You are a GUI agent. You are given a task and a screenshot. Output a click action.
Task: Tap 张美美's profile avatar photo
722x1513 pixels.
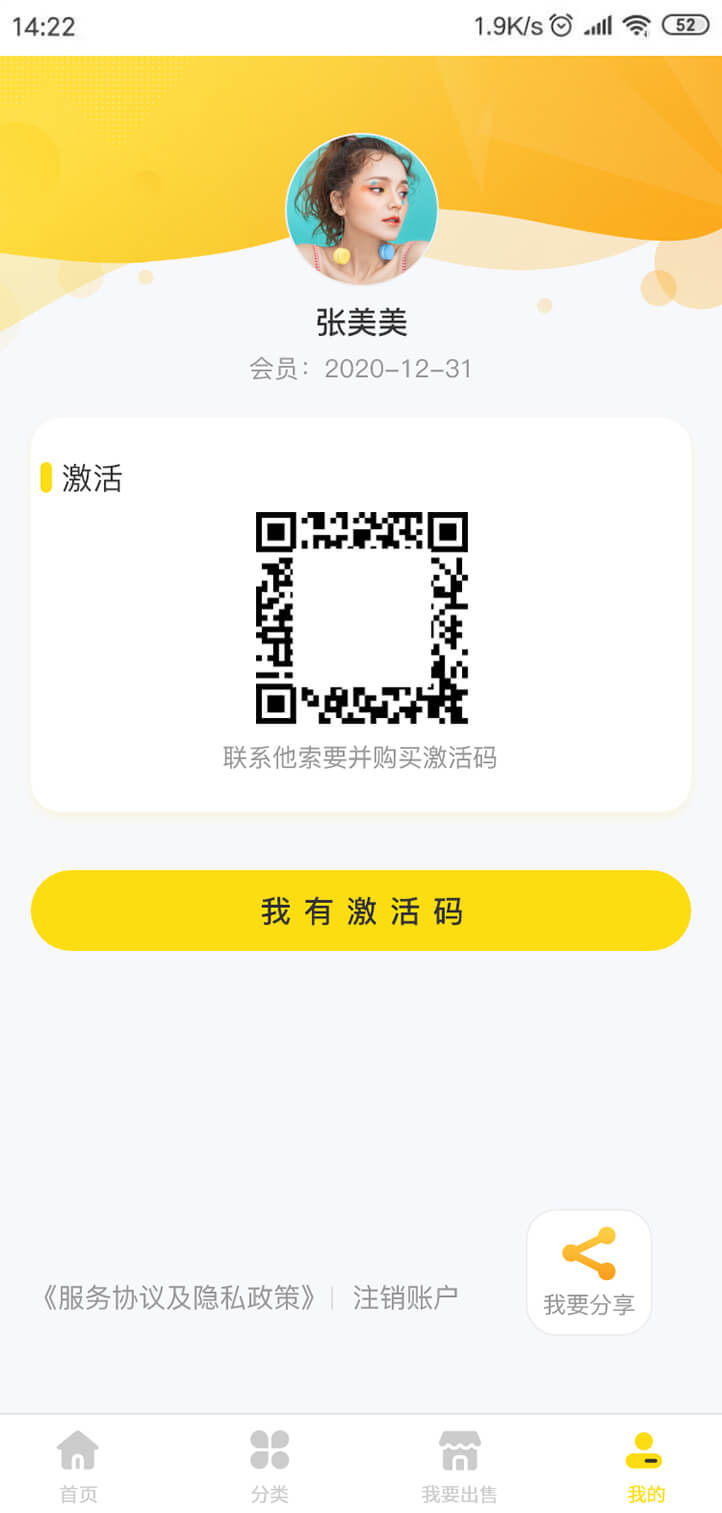[x=361, y=207]
